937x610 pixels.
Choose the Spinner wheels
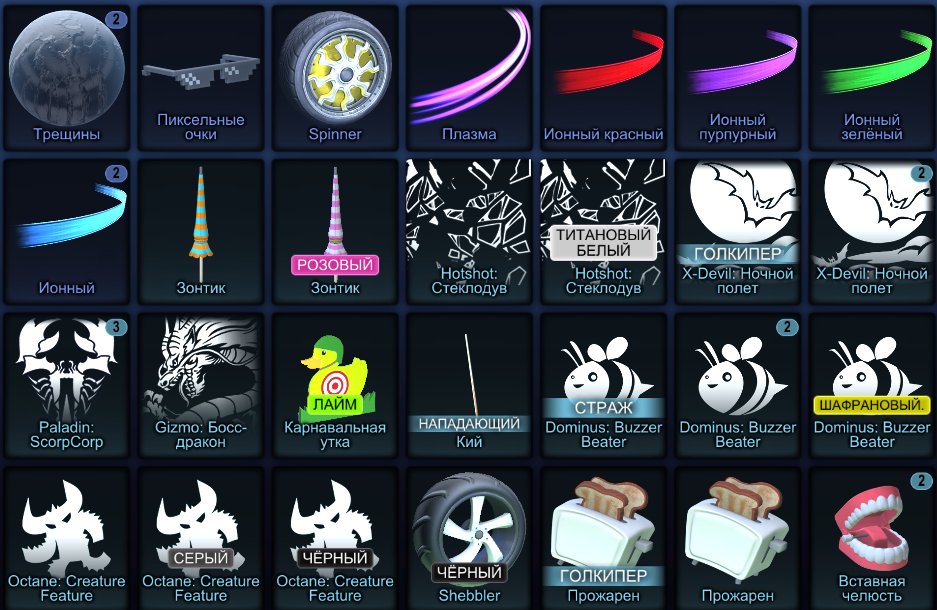(335, 75)
